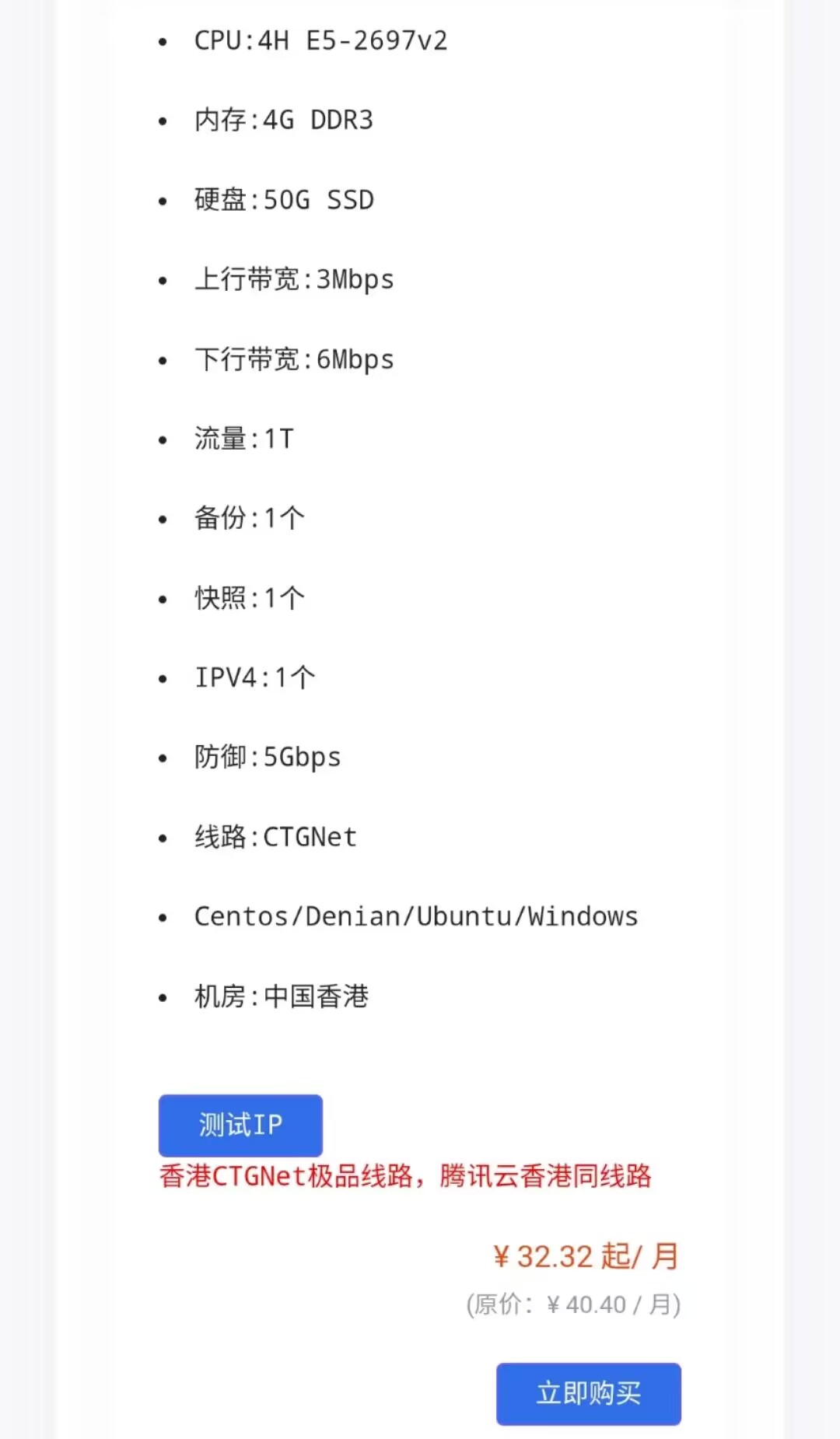Screen dimensions: 840x1439
Task: Select the 内存:4G DDR3 list entry
Action: [x=285, y=121]
